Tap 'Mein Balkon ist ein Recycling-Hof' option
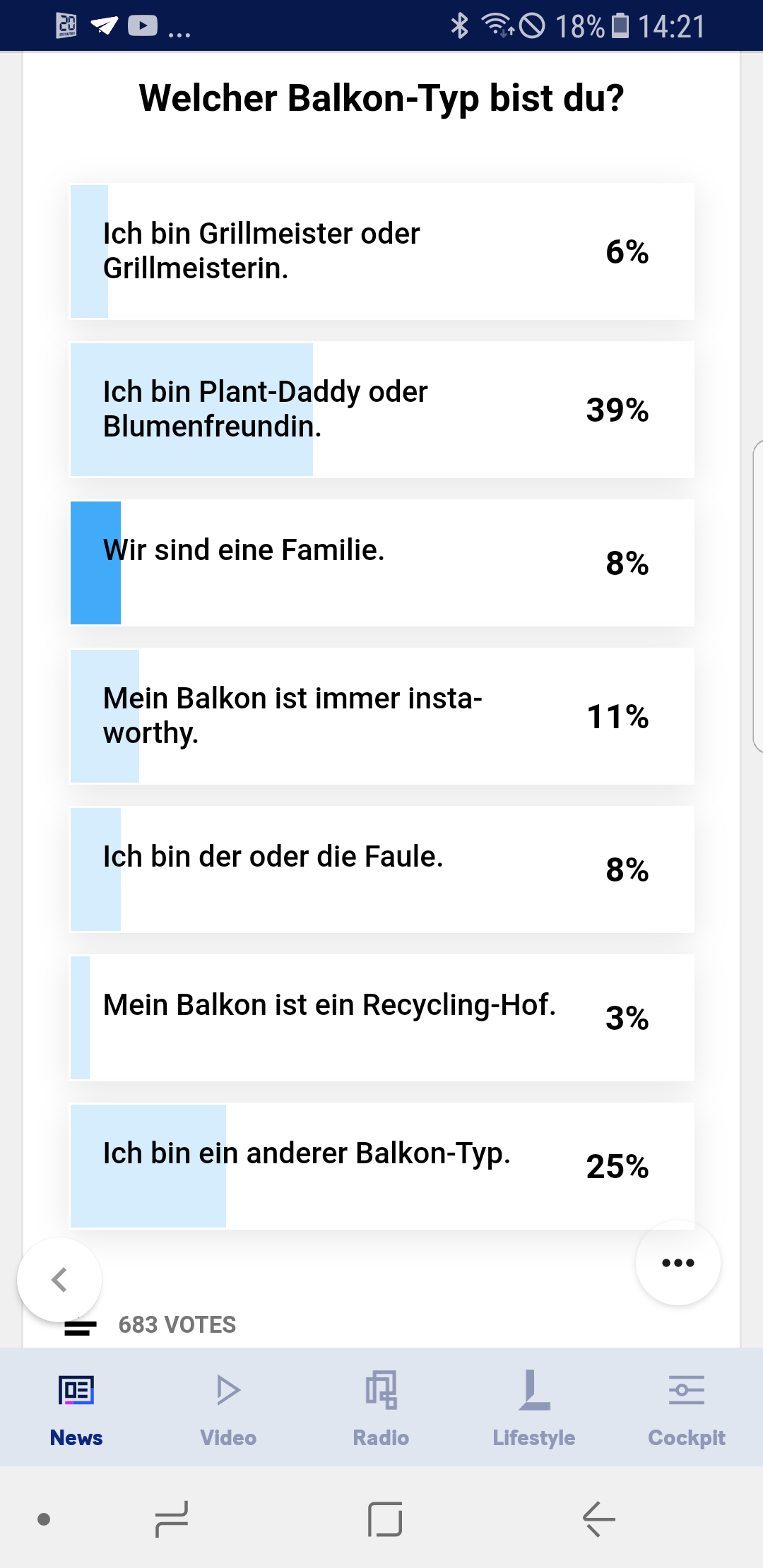The width and height of the screenshot is (763, 1568). tap(381, 1018)
